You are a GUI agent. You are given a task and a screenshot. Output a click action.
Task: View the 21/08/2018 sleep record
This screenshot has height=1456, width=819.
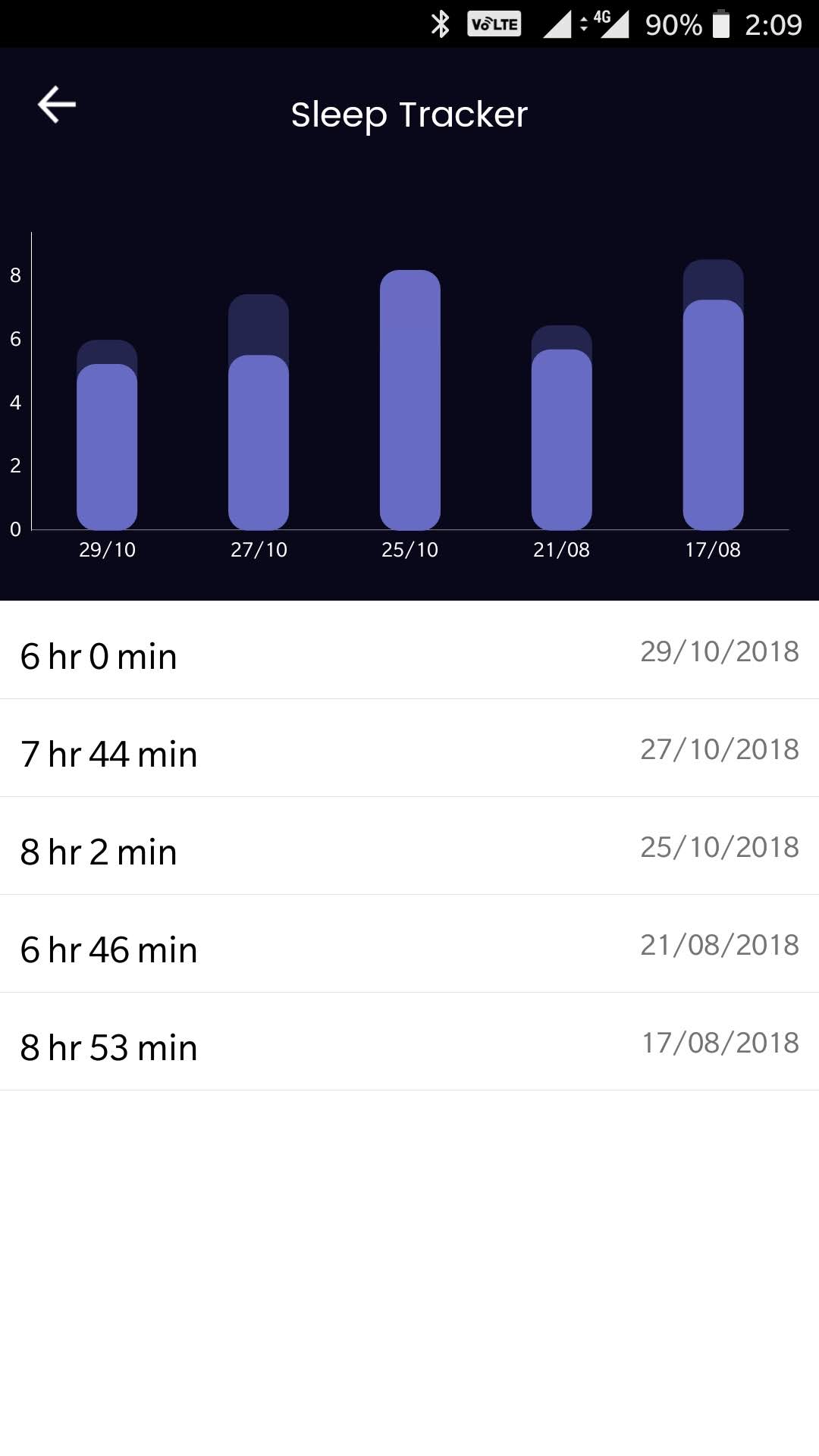tap(409, 946)
